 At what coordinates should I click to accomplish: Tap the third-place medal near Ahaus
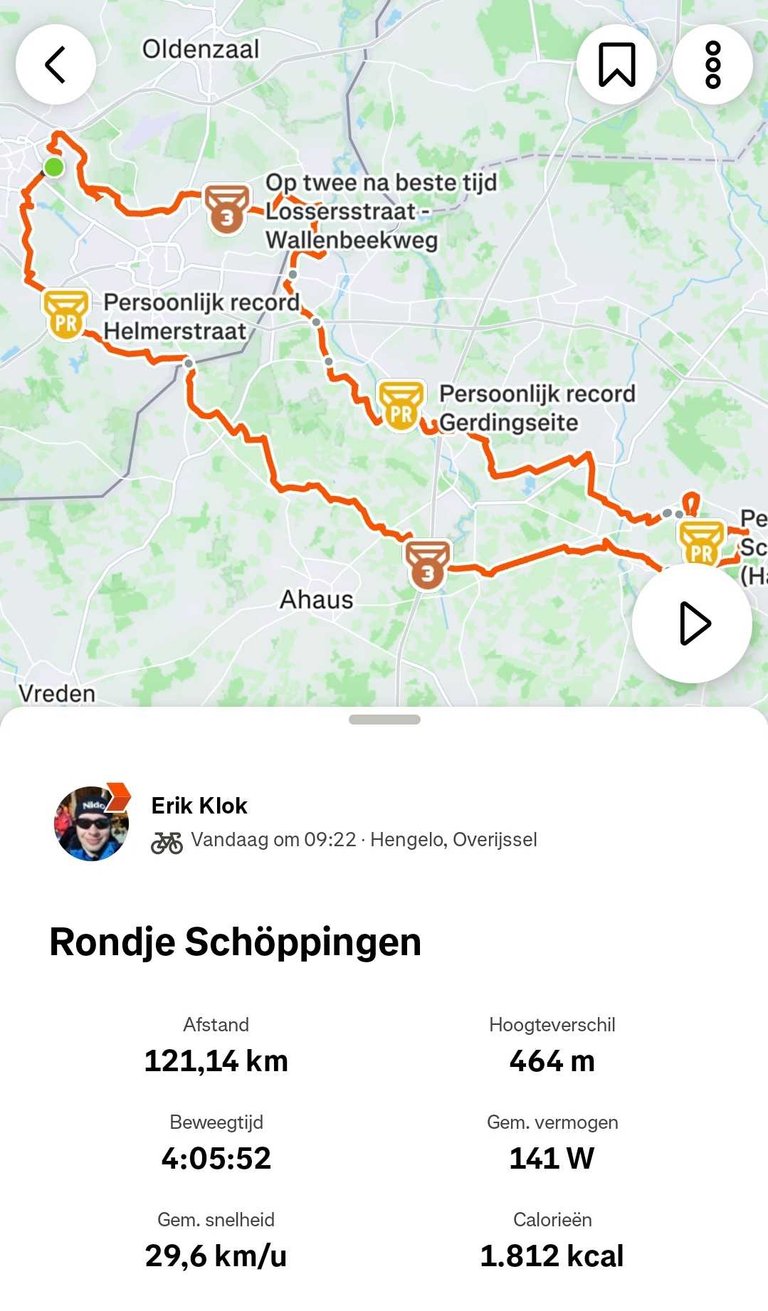click(428, 565)
